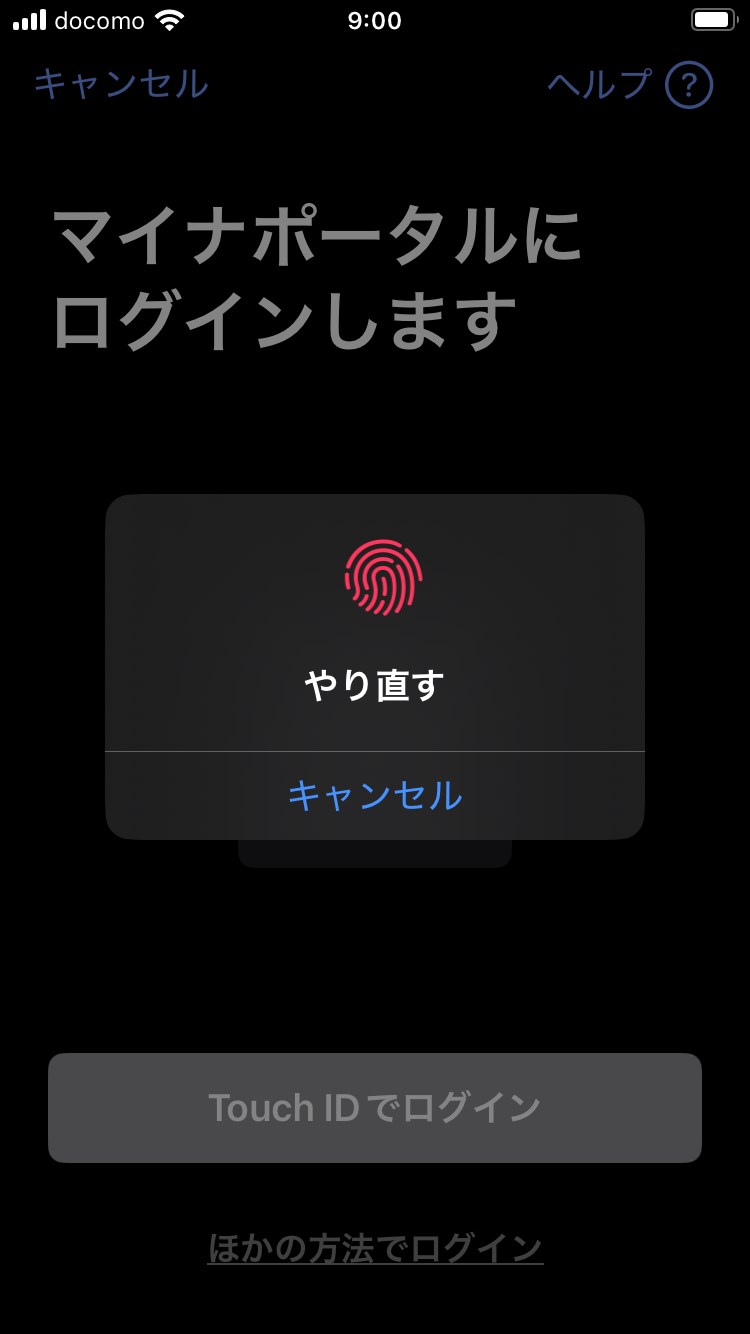The height and width of the screenshot is (1334, 750).
Task: Tap the 9:00 clock in the status bar
Action: (x=374, y=20)
